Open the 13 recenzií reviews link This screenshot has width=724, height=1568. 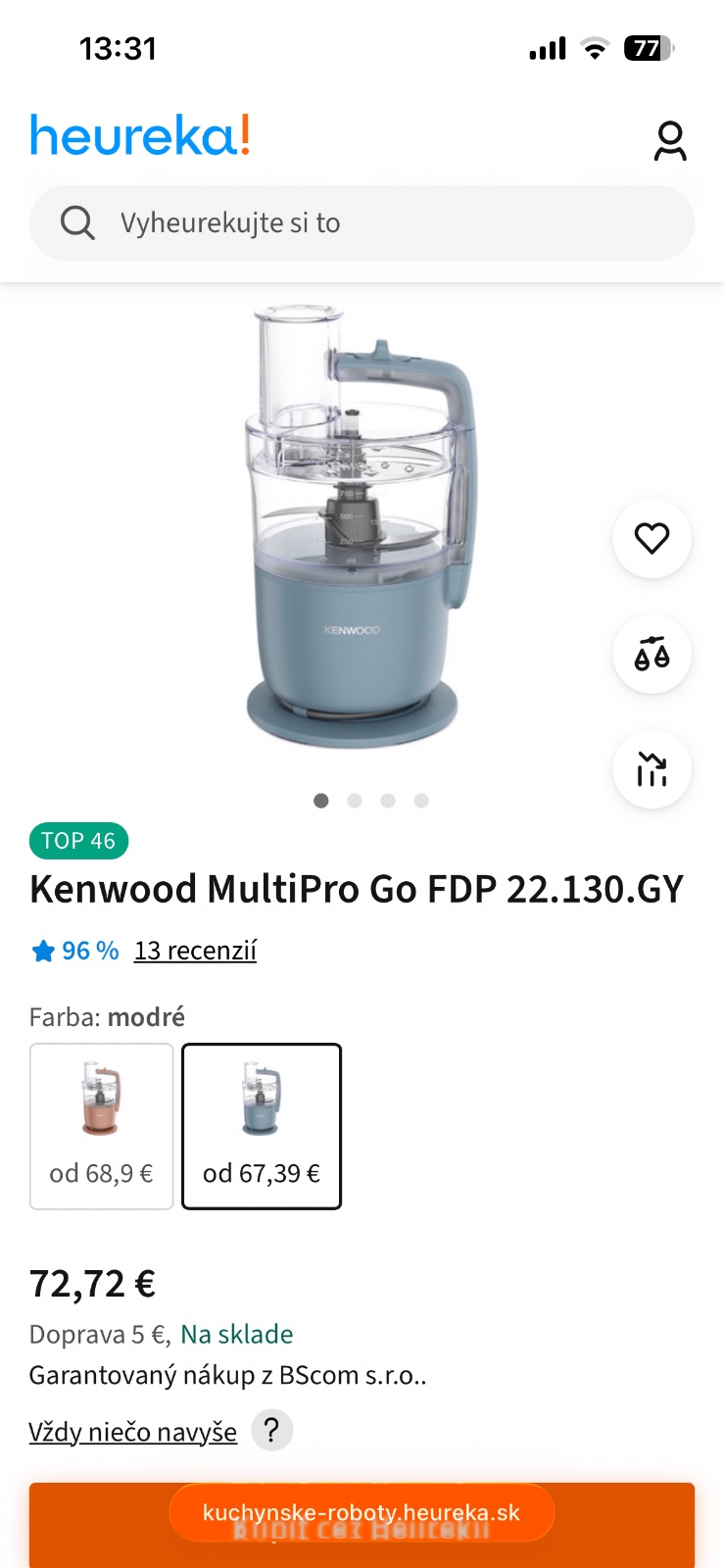(x=195, y=951)
